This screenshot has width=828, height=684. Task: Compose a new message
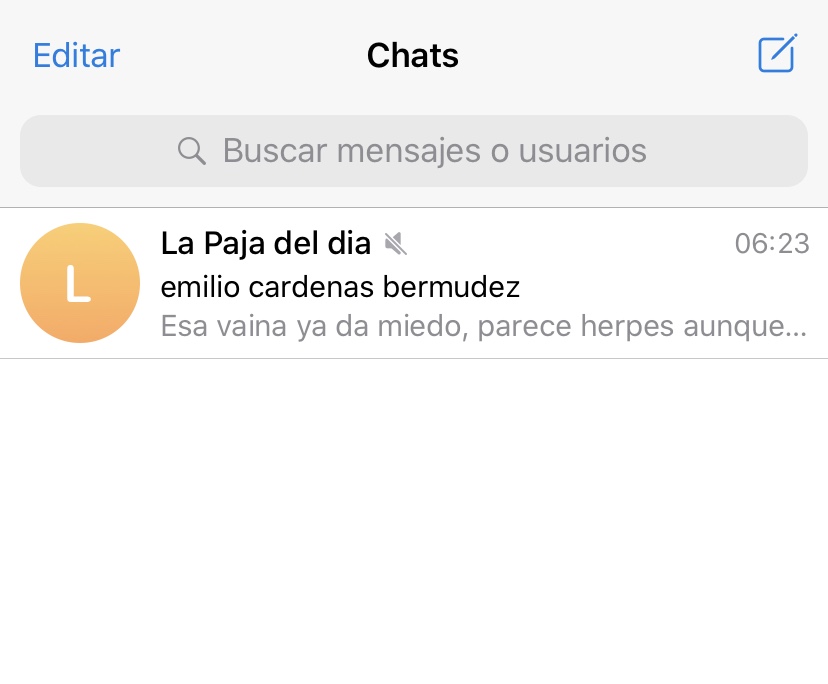coord(776,54)
